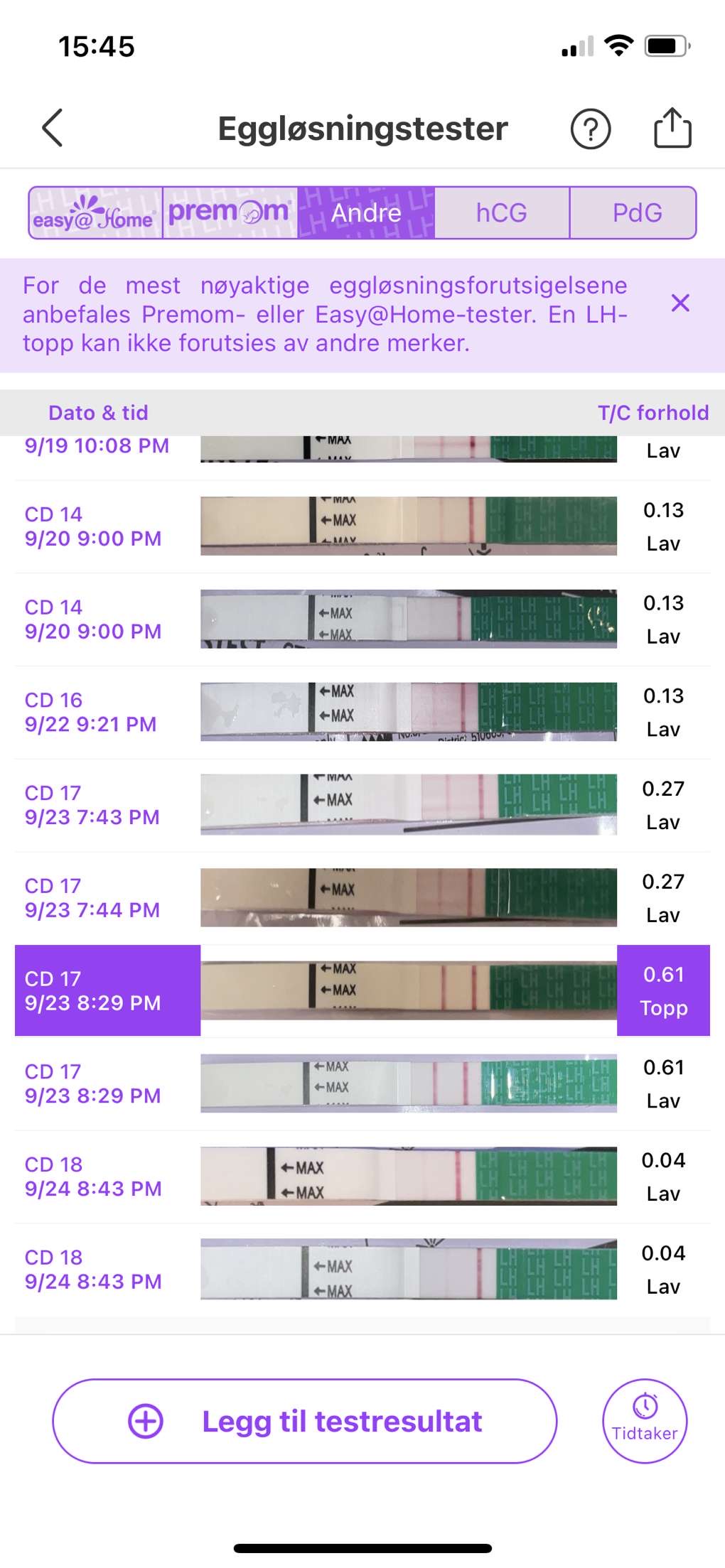Dismiss the Premom recommendation banner

pos(680,303)
